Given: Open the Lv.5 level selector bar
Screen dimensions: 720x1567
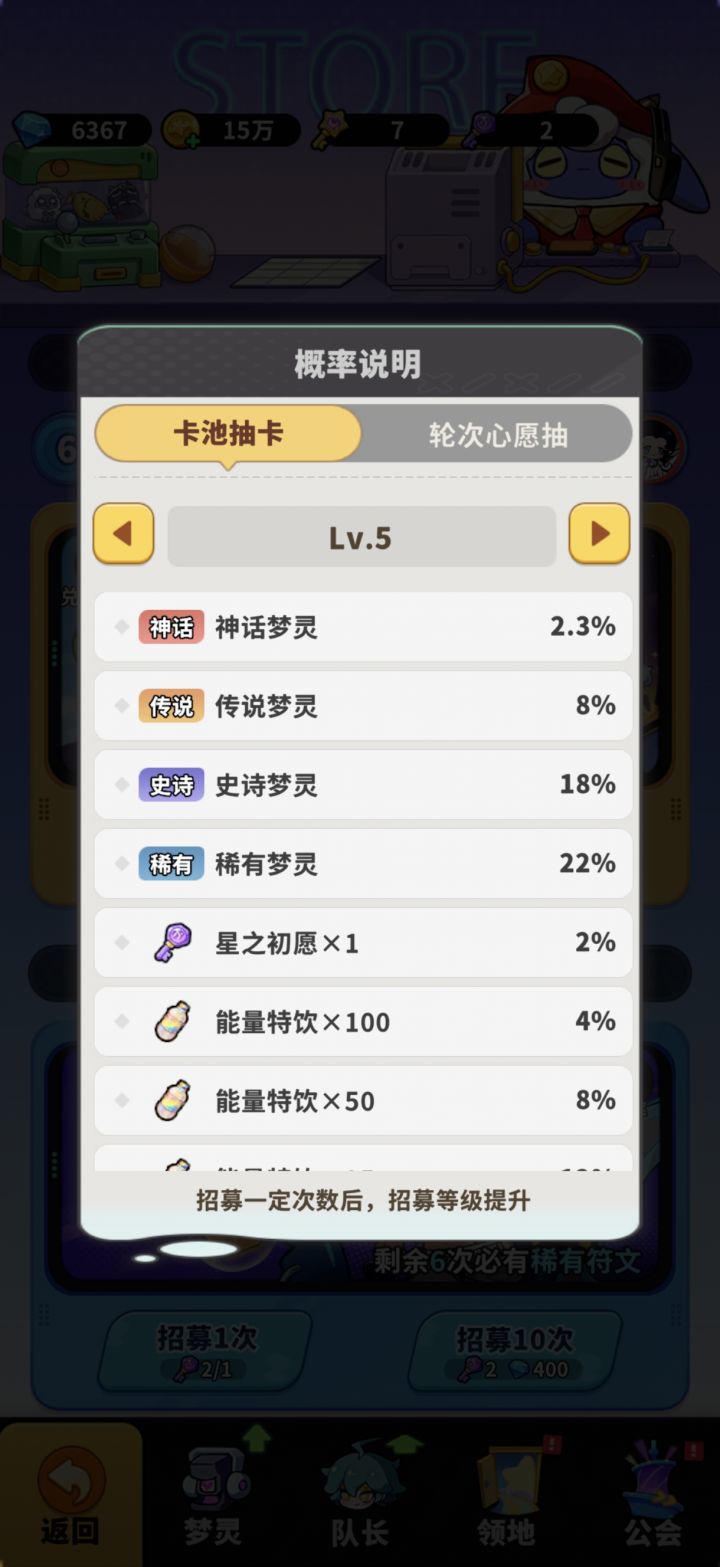Looking at the screenshot, I should [x=360, y=535].
